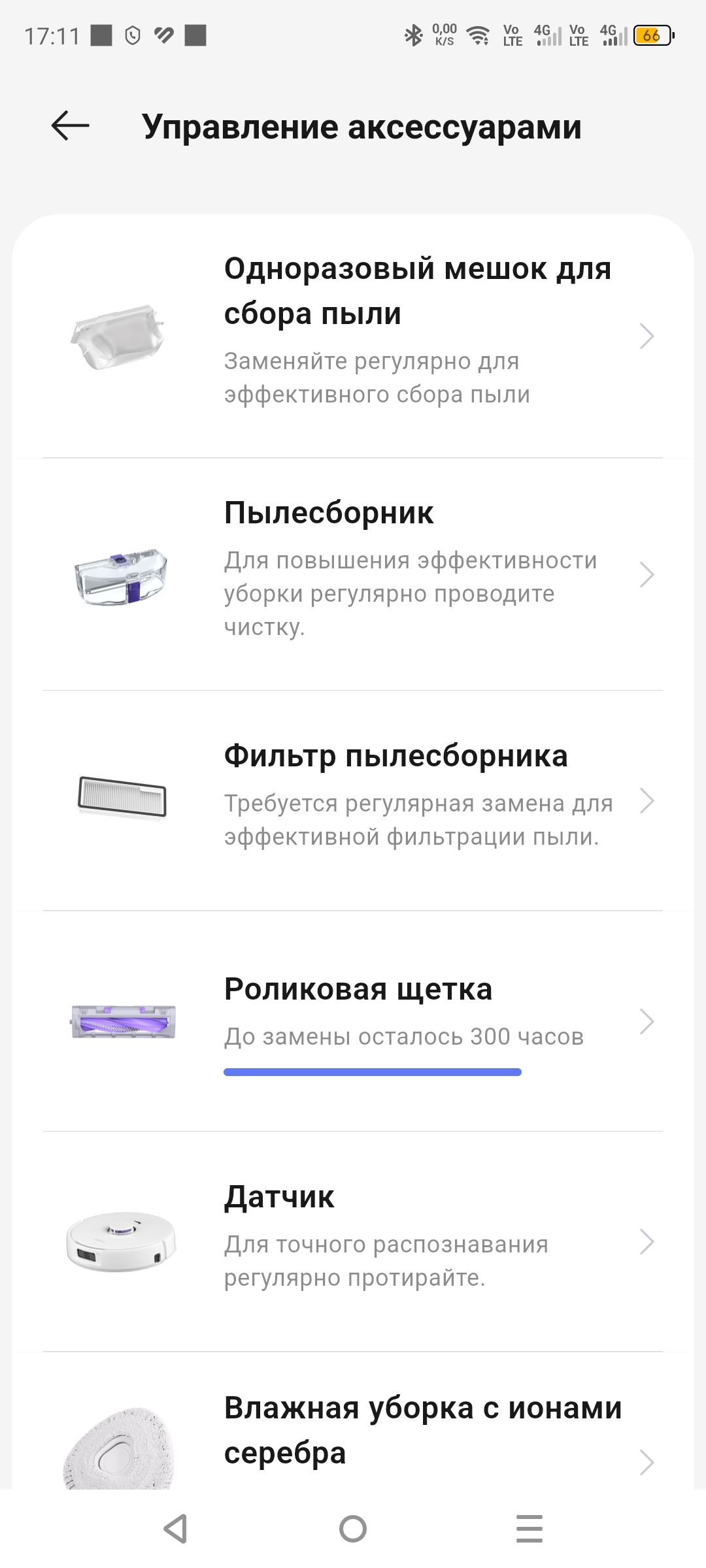Open recent apps from the navigation bar
The image size is (706, 1568).
tap(529, 1529)
